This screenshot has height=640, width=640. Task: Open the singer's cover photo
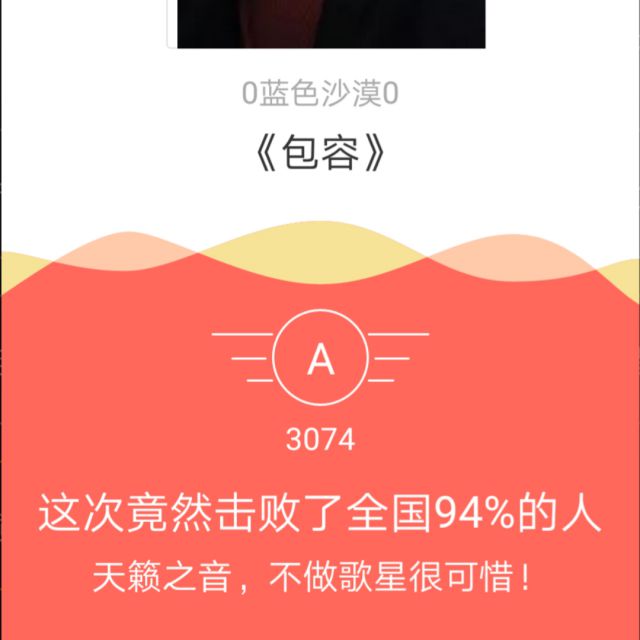click(x=331, y=23)
